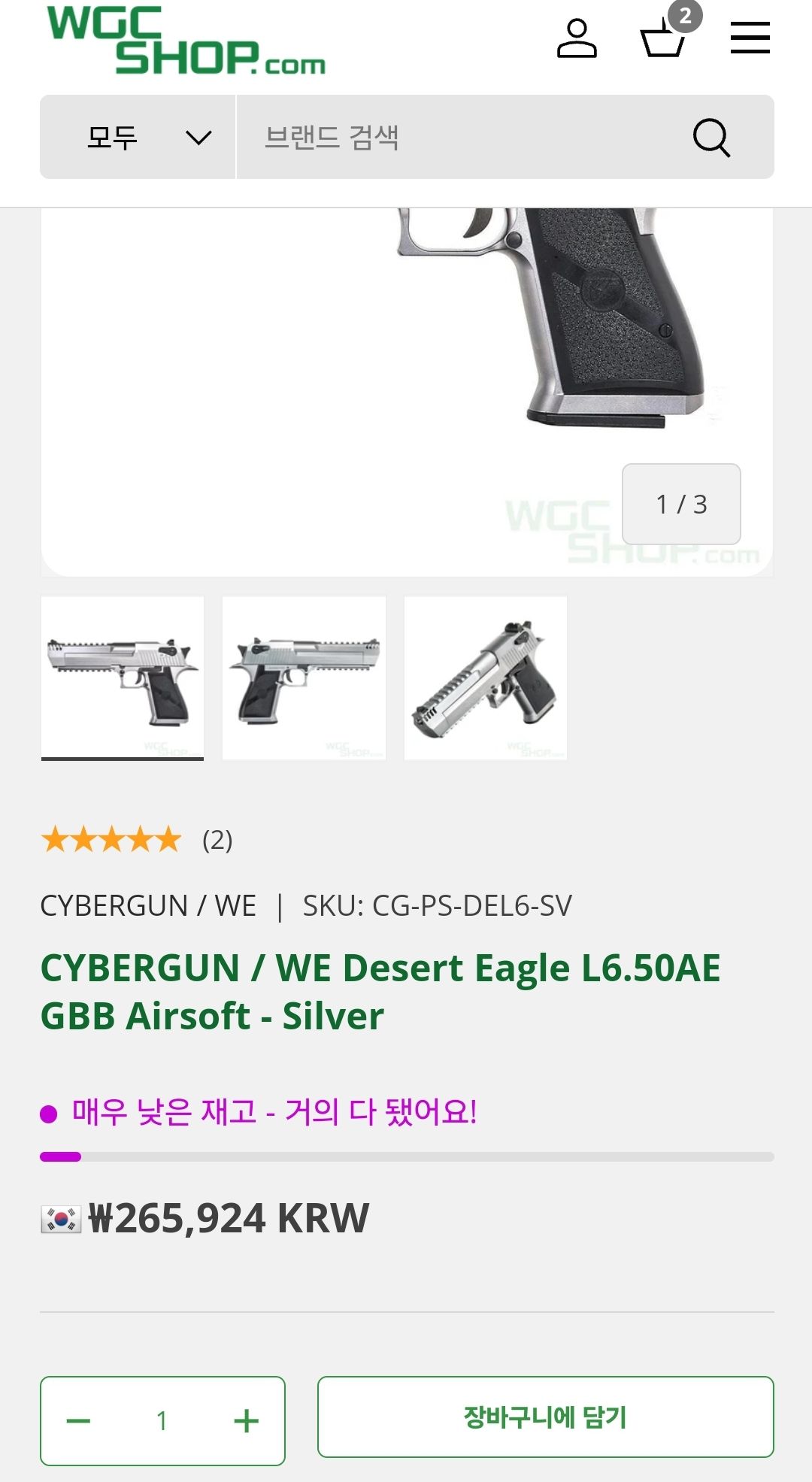Select the first silver pistol thumbnail
The width and height of the screenshot is (812, 1482).
(x=123, y=677)
